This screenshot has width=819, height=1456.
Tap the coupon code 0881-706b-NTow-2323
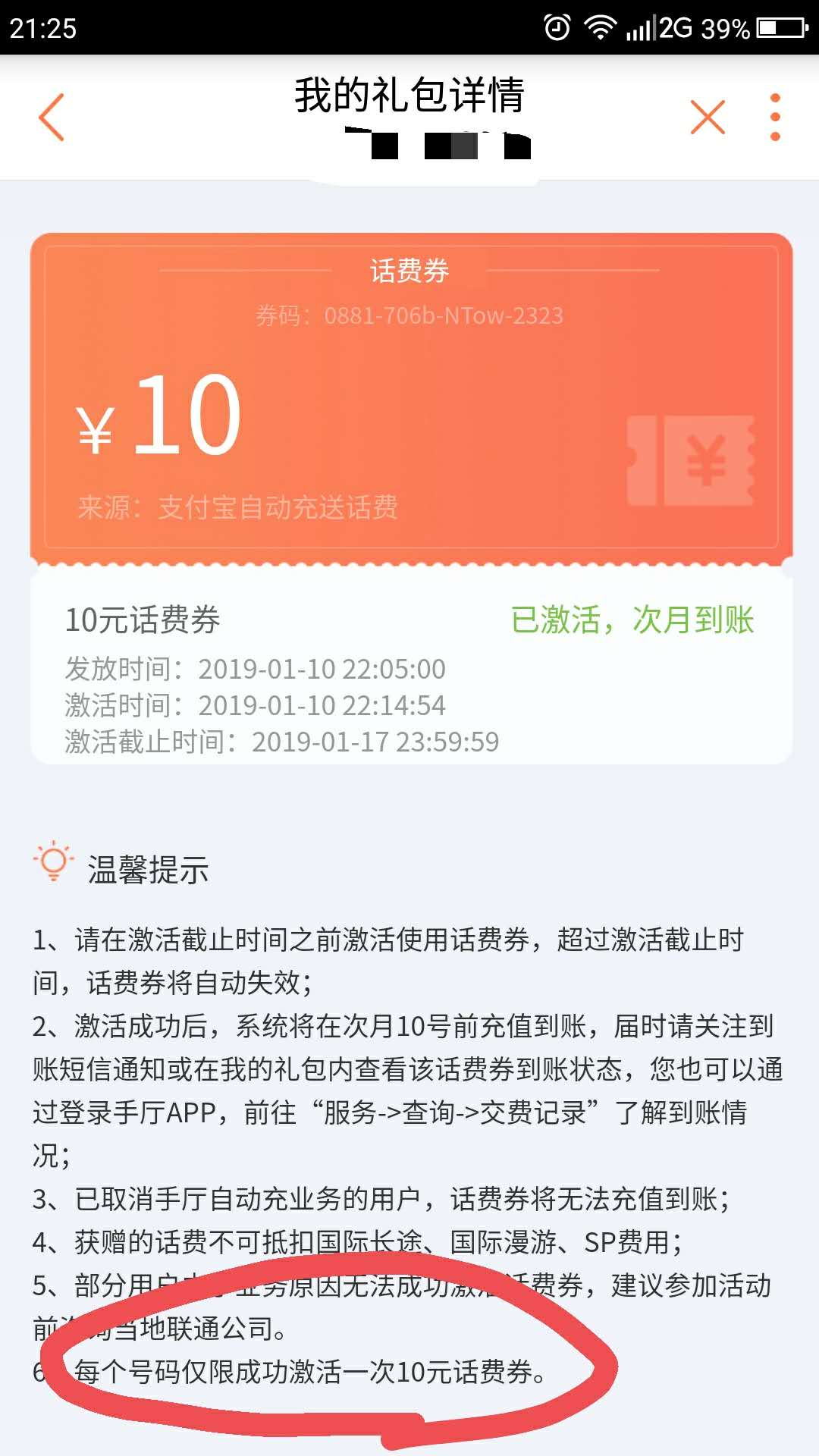click(409, 316)
